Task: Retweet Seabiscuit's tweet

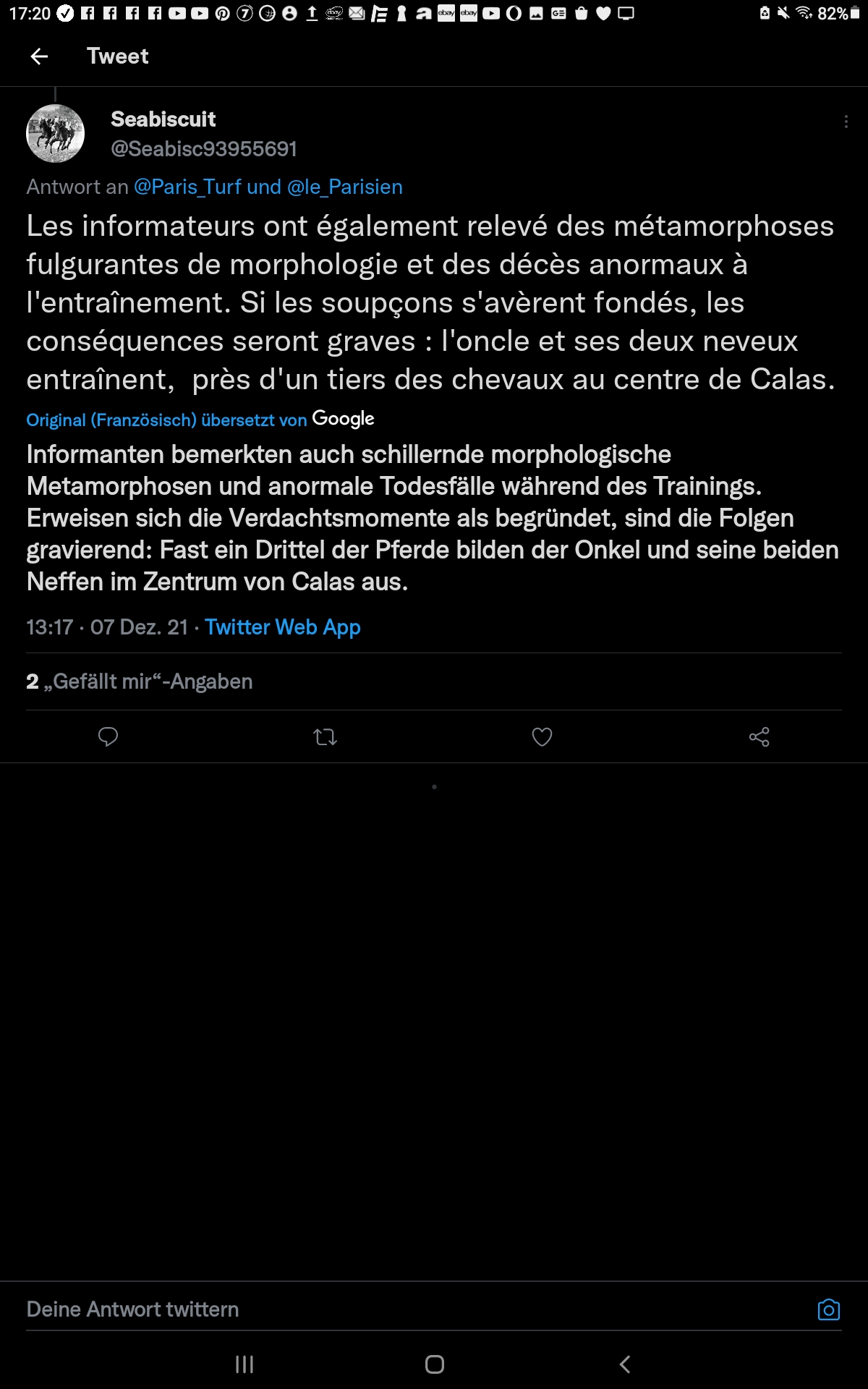Action: click(325, 737)
